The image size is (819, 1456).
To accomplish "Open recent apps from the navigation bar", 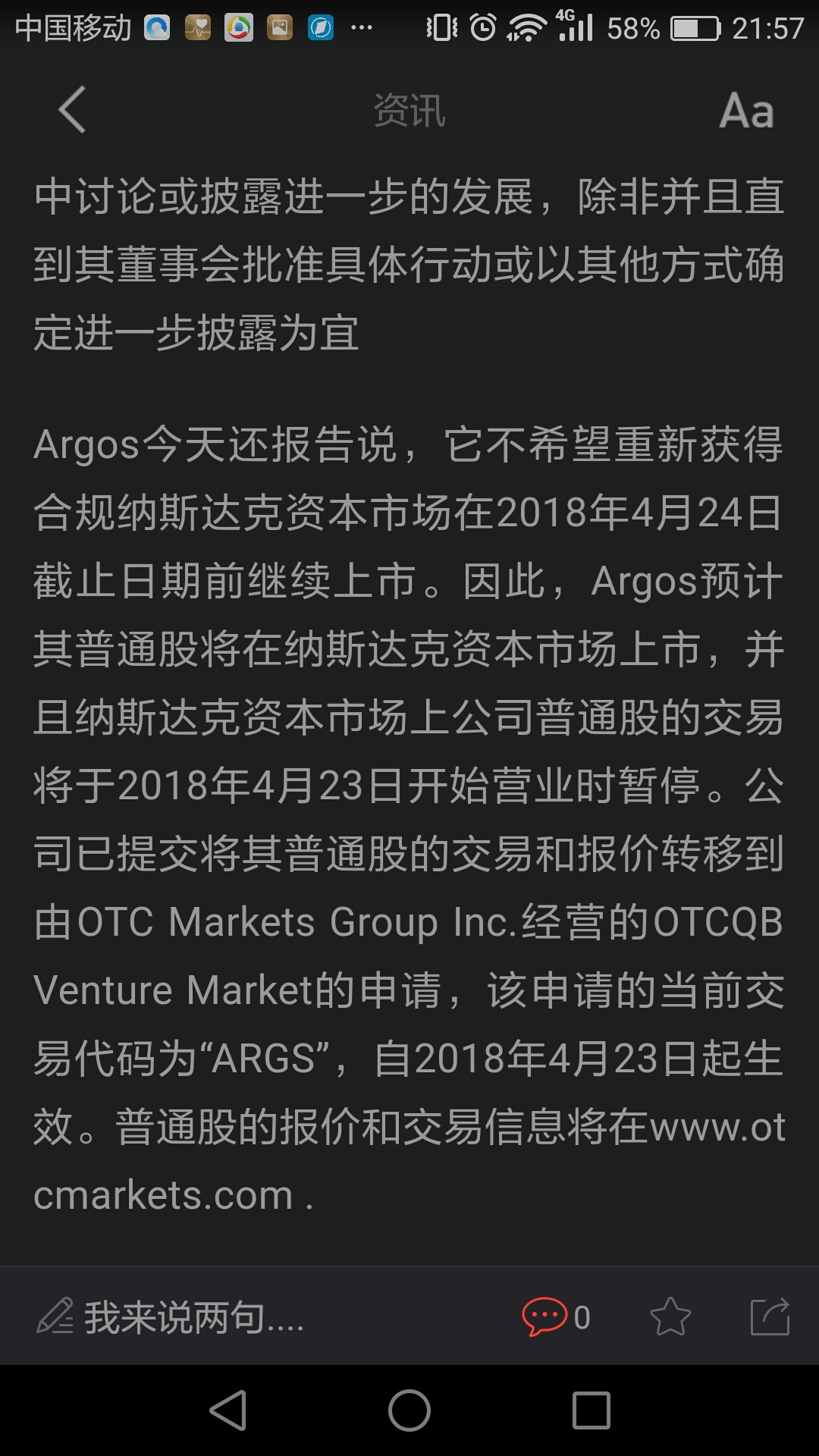I will point(591,1410).
